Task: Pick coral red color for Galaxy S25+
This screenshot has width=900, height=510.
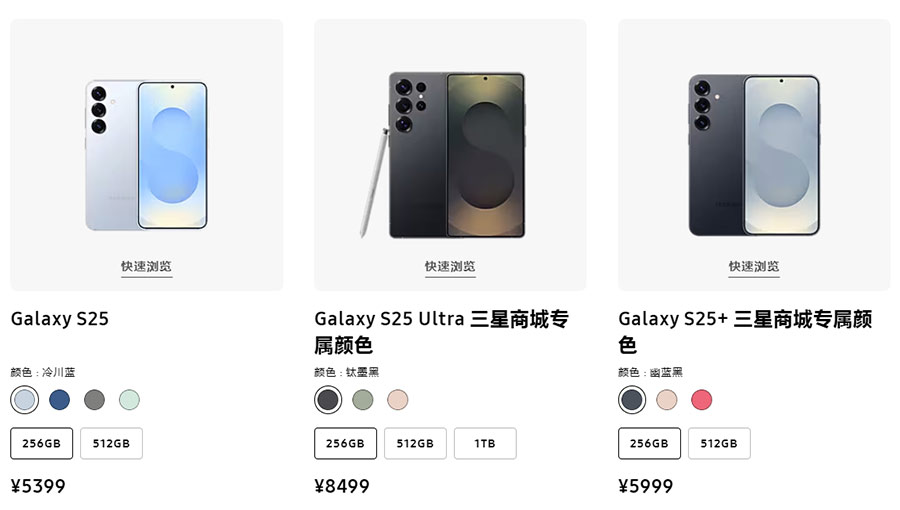Action: tap(701, 400)
